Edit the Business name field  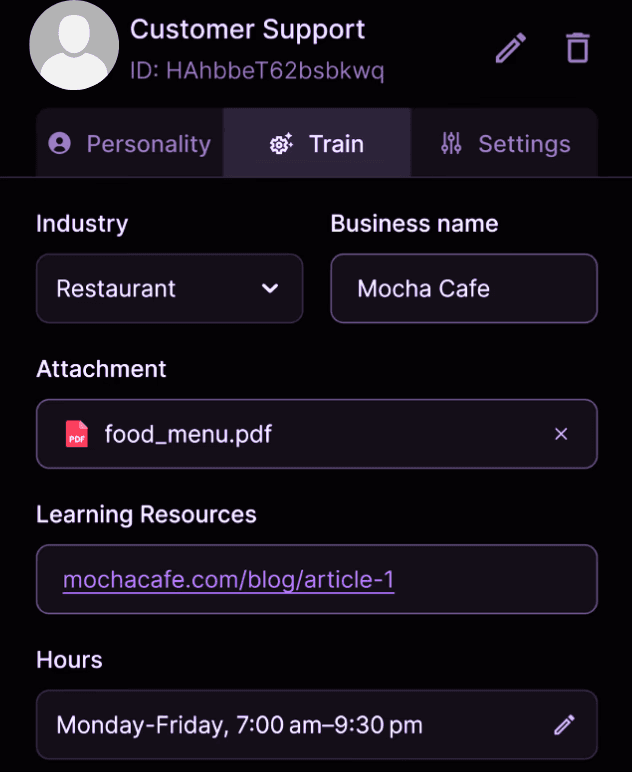pyautogui.click(x=464, y=289)
